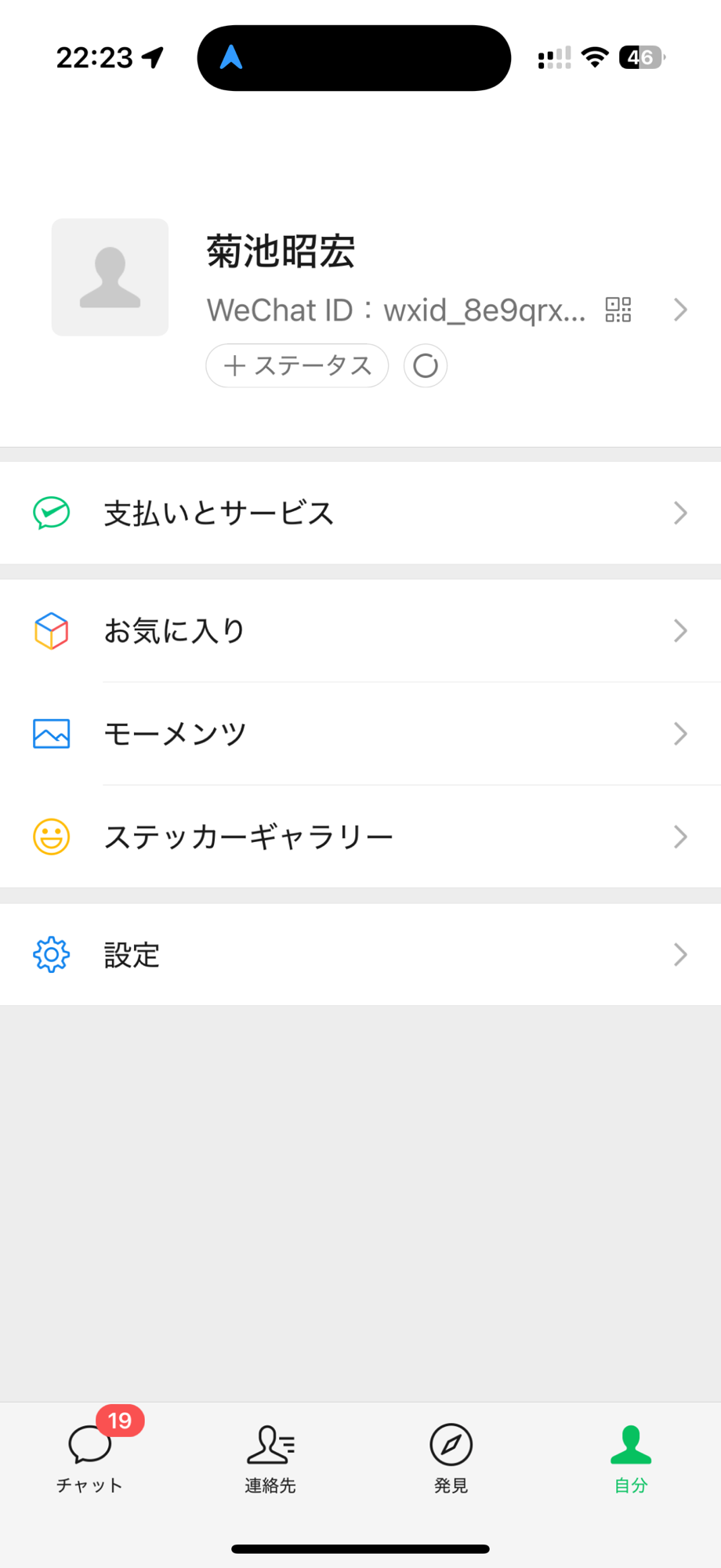Open 設定 settings

[360, 954]
